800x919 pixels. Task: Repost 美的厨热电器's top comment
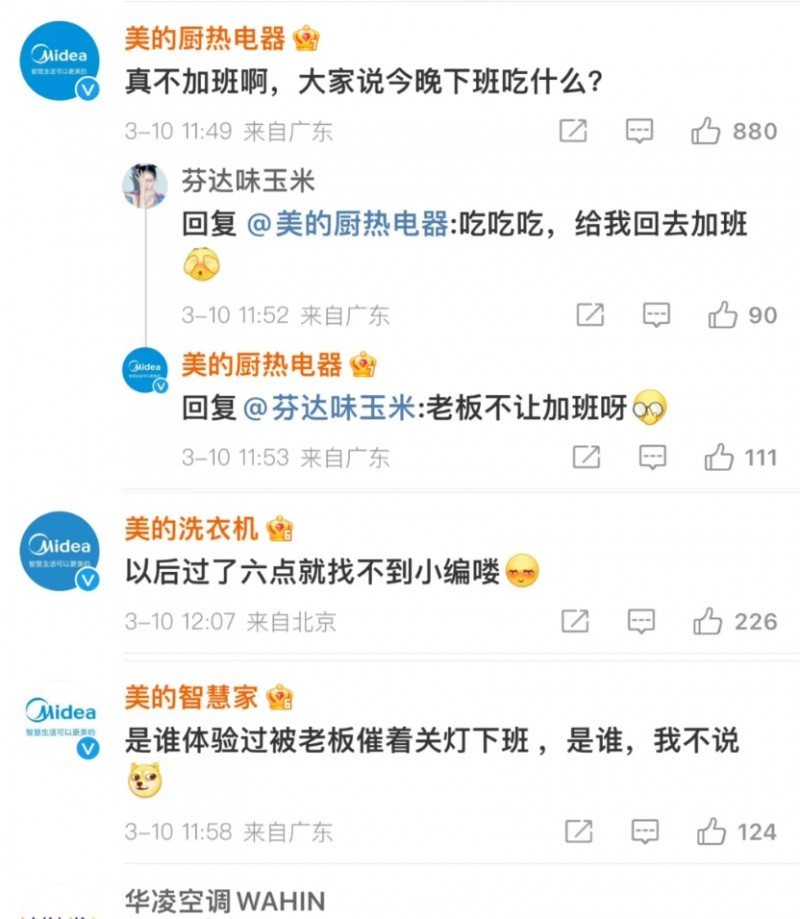tap(573, 131)
